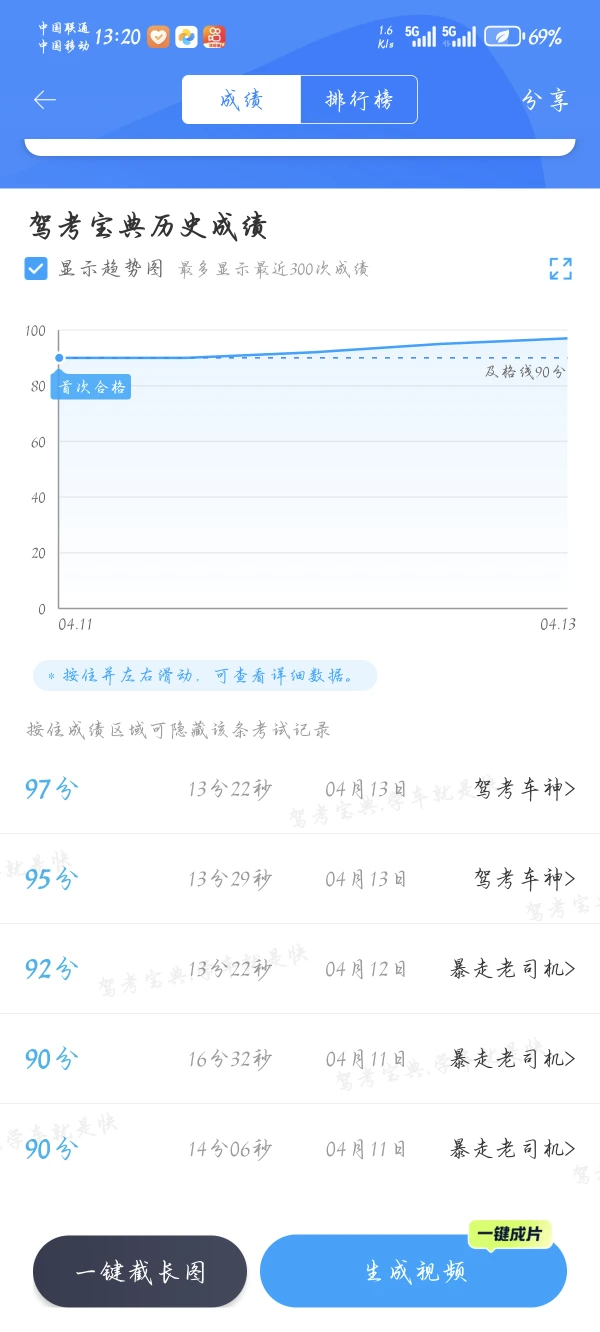Uncheck the 显示趋势图 checkbox

[36, 269]
